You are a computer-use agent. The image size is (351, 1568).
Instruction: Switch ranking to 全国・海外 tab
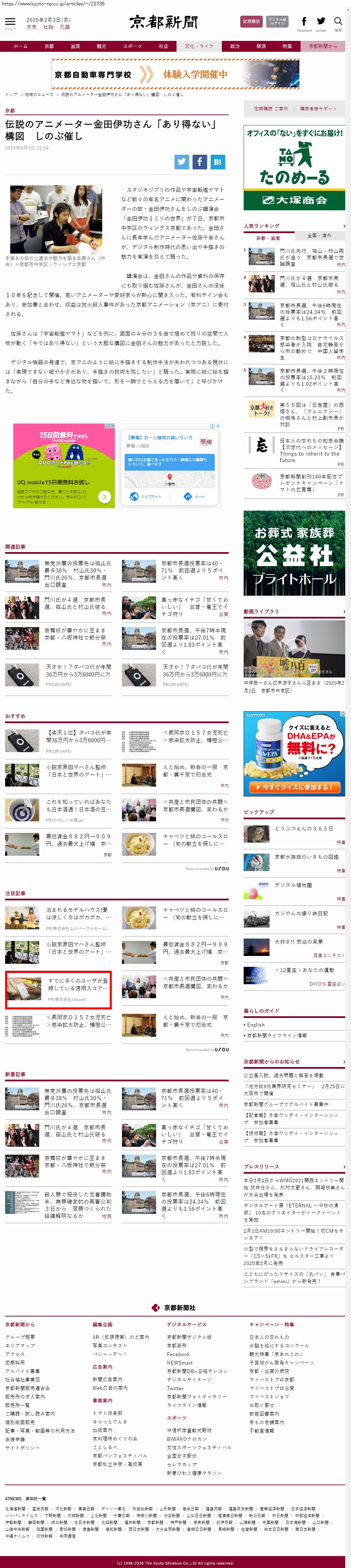coord(319,235)
